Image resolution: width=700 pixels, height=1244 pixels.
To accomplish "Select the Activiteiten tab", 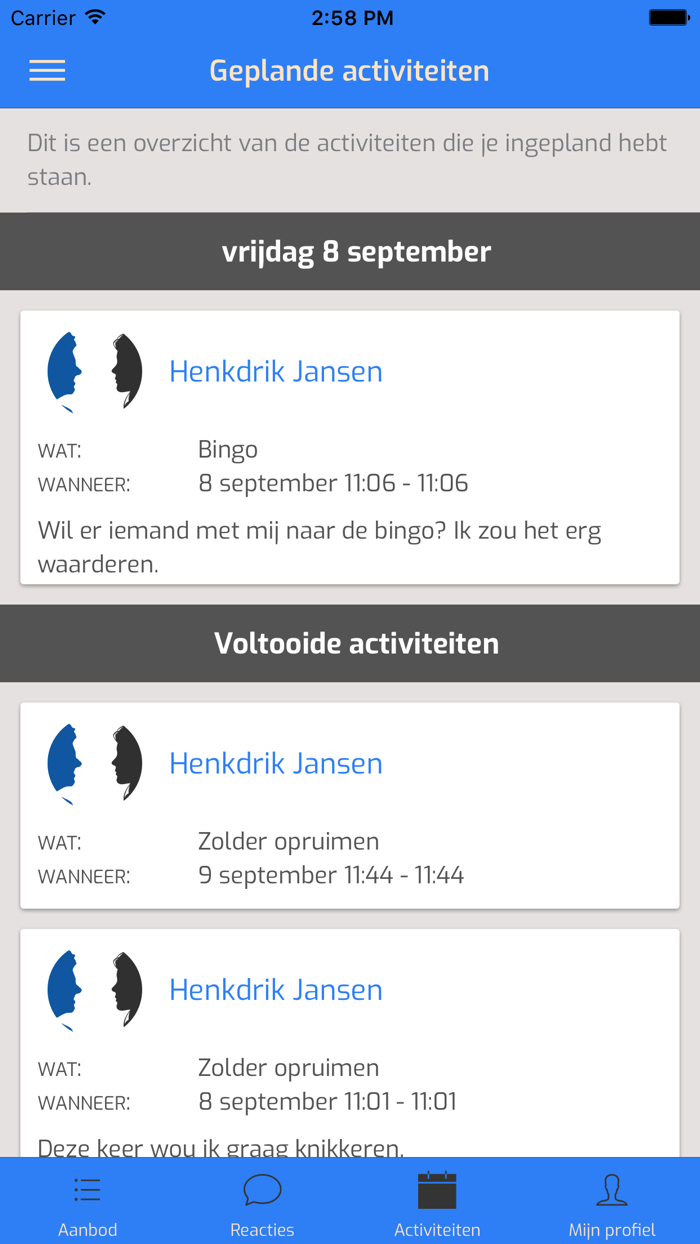I will pyautogui.click(x=437, y=1201).
